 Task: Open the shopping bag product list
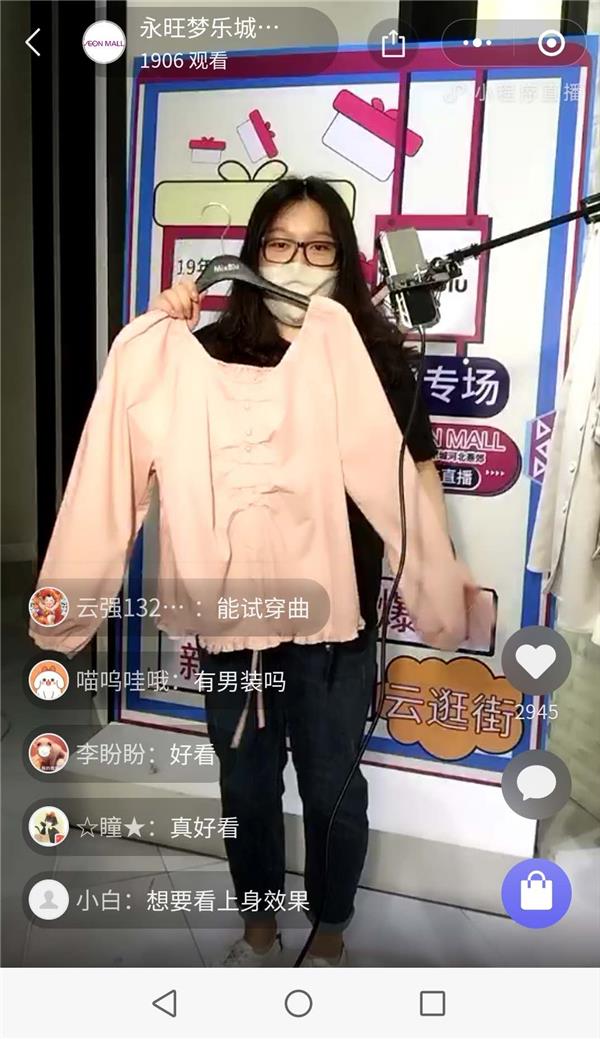(536, 893)
